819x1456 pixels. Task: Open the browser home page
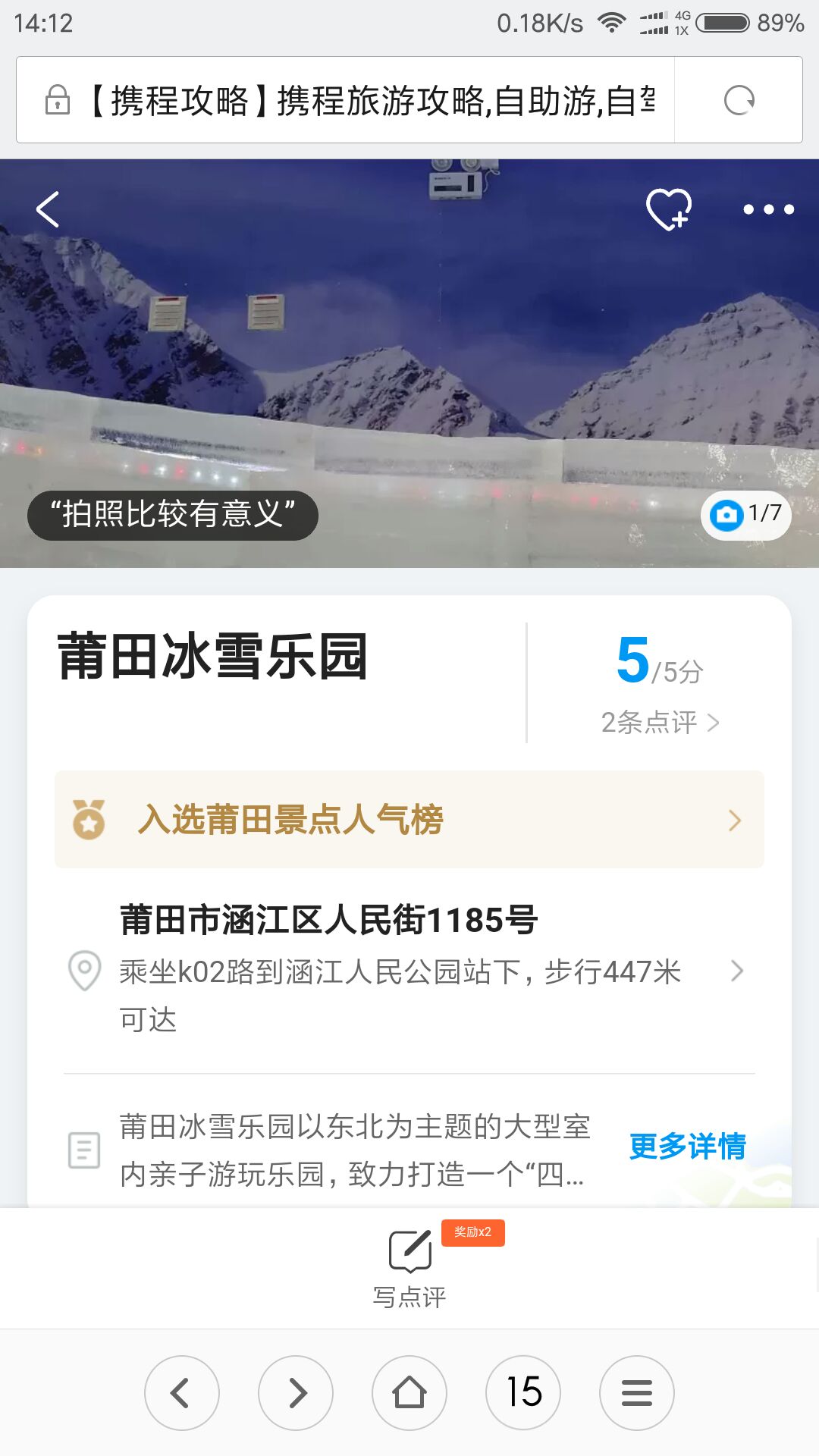point(409,1393)
